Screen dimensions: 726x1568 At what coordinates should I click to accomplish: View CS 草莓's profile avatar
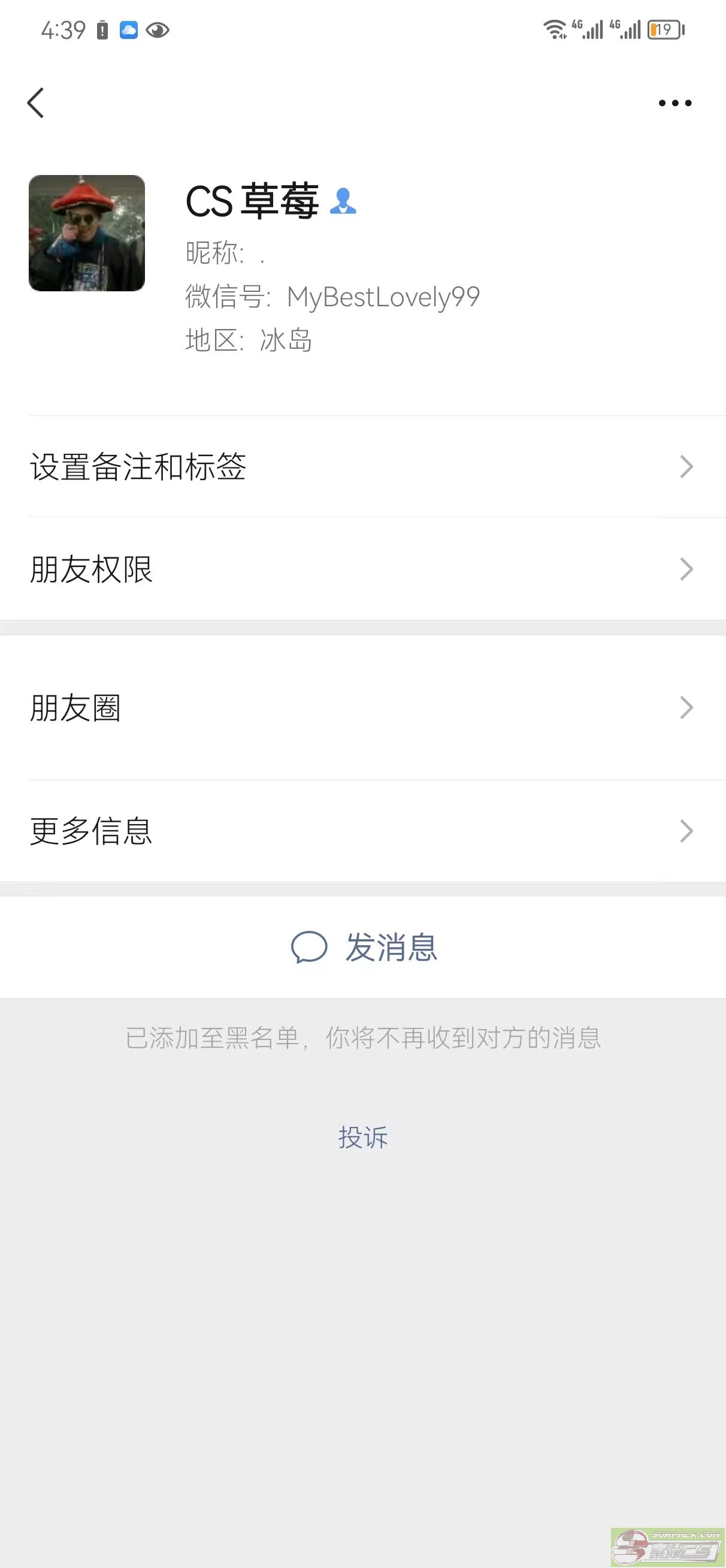(x=87, y=233)
